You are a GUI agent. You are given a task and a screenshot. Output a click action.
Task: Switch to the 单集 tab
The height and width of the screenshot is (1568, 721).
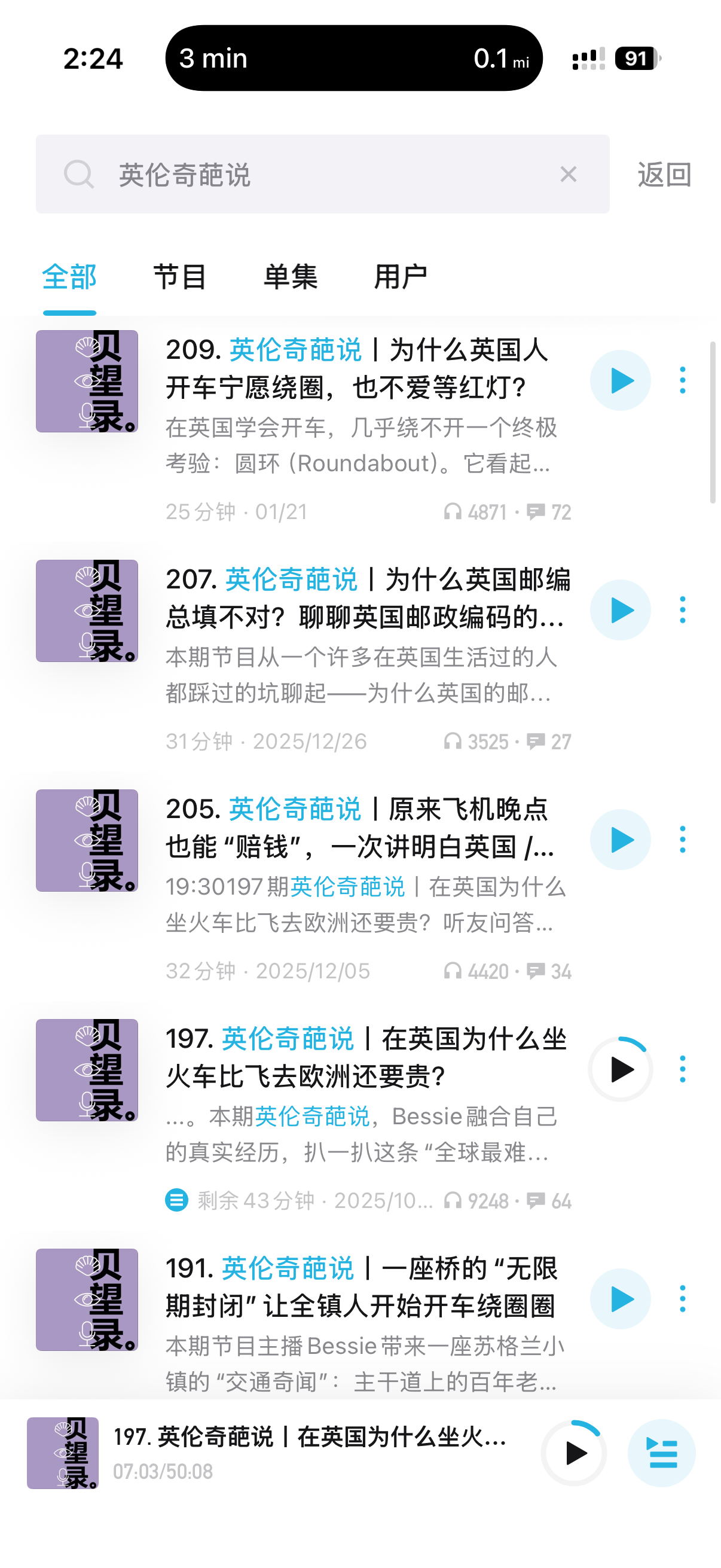coord(290,277)
